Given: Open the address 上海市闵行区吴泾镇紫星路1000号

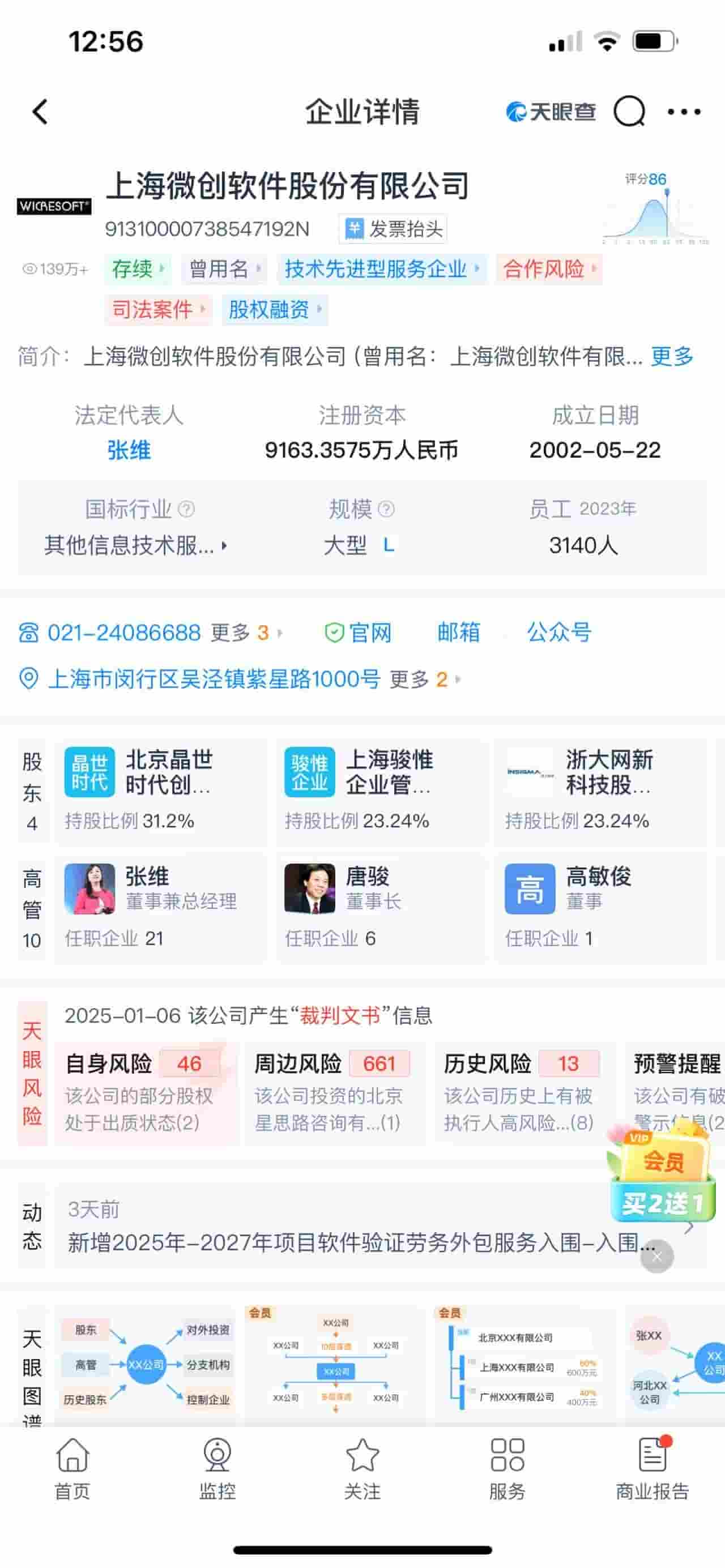Looking at the screenshot, I should (x=214, y=679).
